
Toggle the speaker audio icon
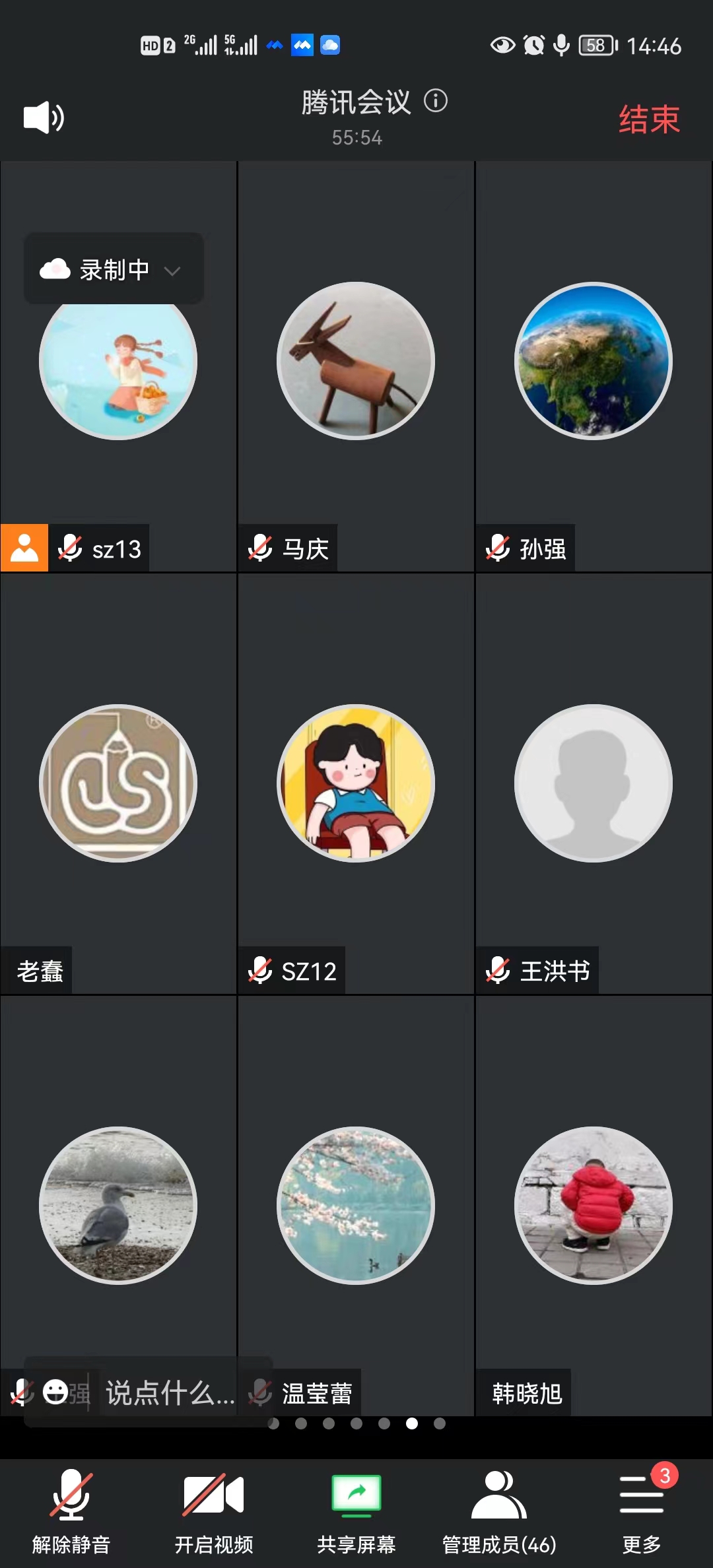[x=44, y=118]
